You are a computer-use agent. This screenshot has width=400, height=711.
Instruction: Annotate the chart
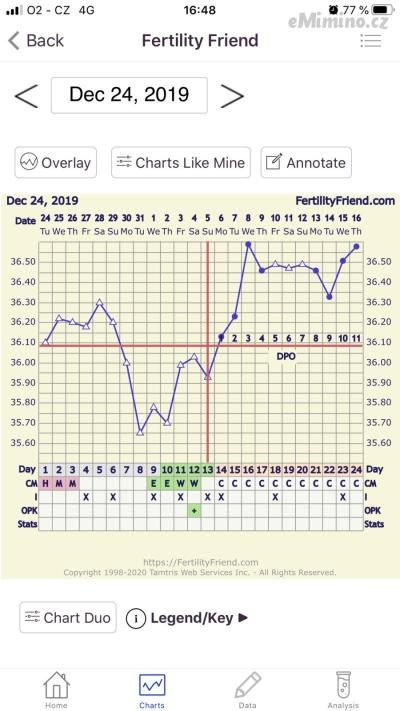point(306,162)
